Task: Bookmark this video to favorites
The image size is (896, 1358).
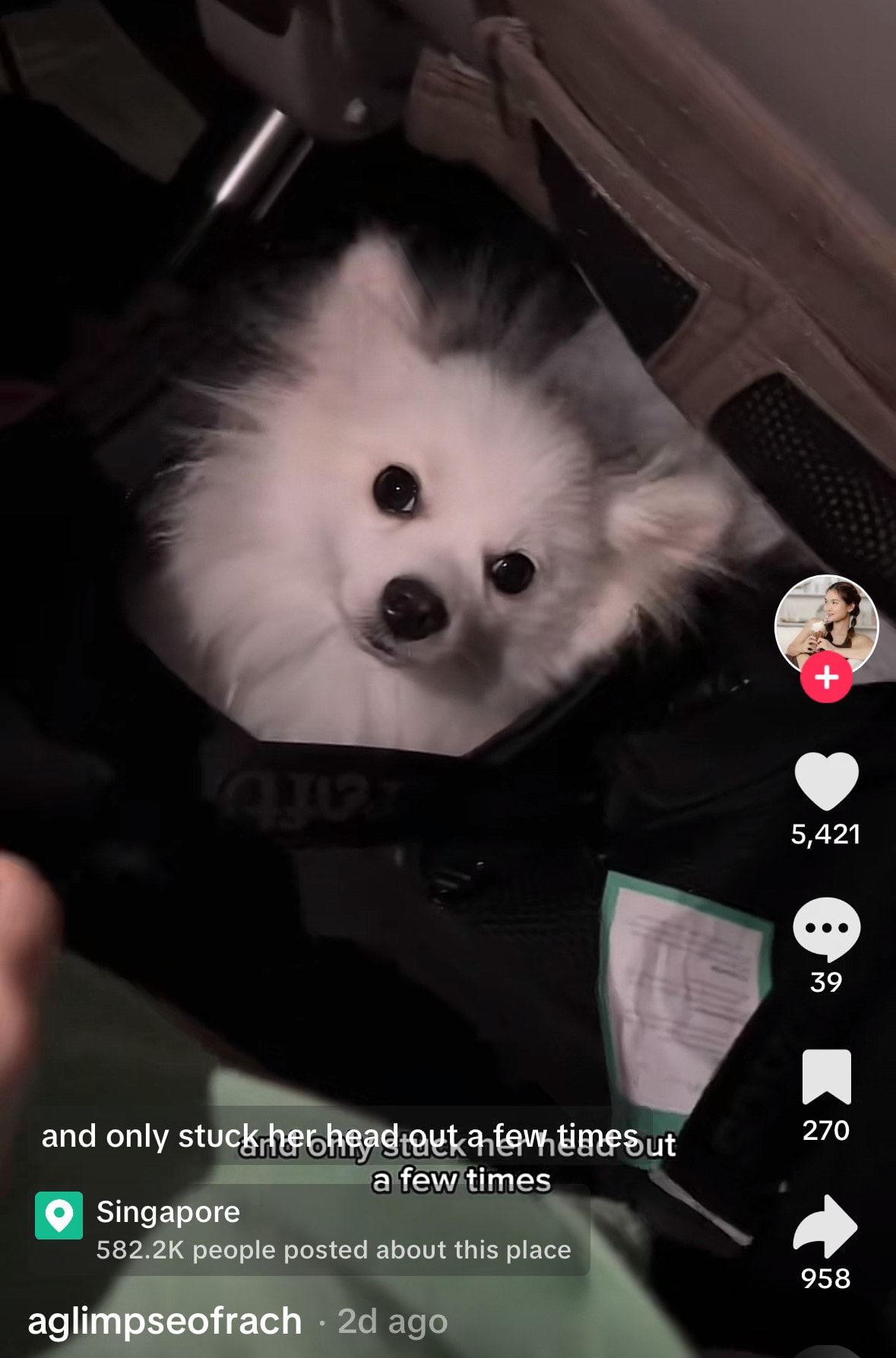Action: [826, 1076]
